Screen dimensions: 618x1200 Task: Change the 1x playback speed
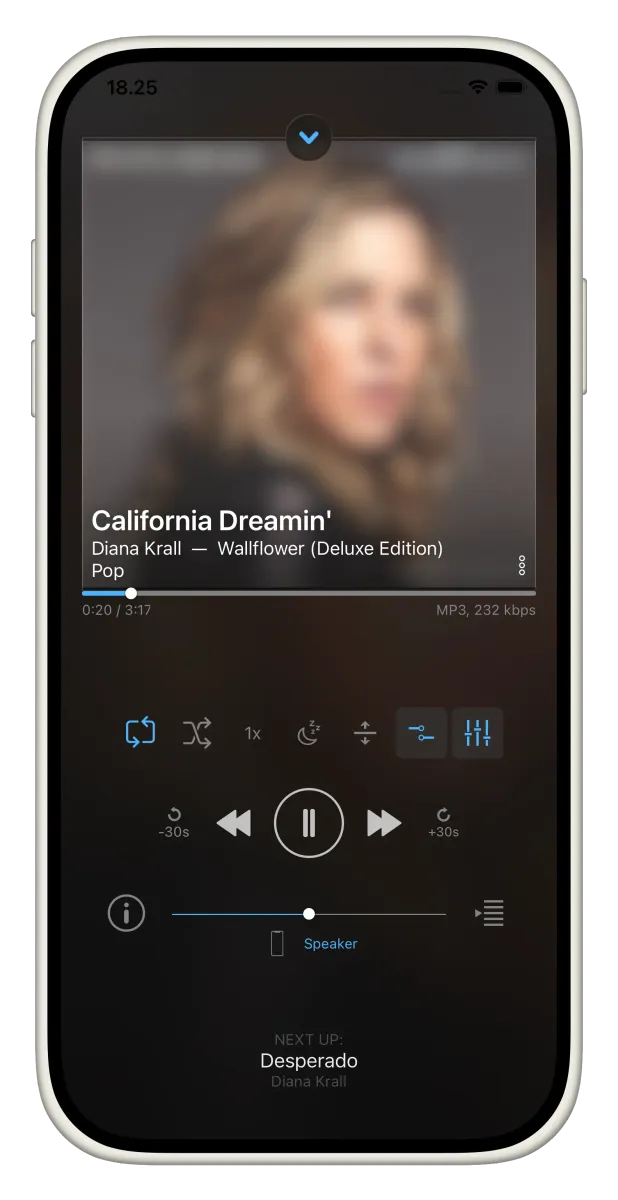click(x=253, y=734)
